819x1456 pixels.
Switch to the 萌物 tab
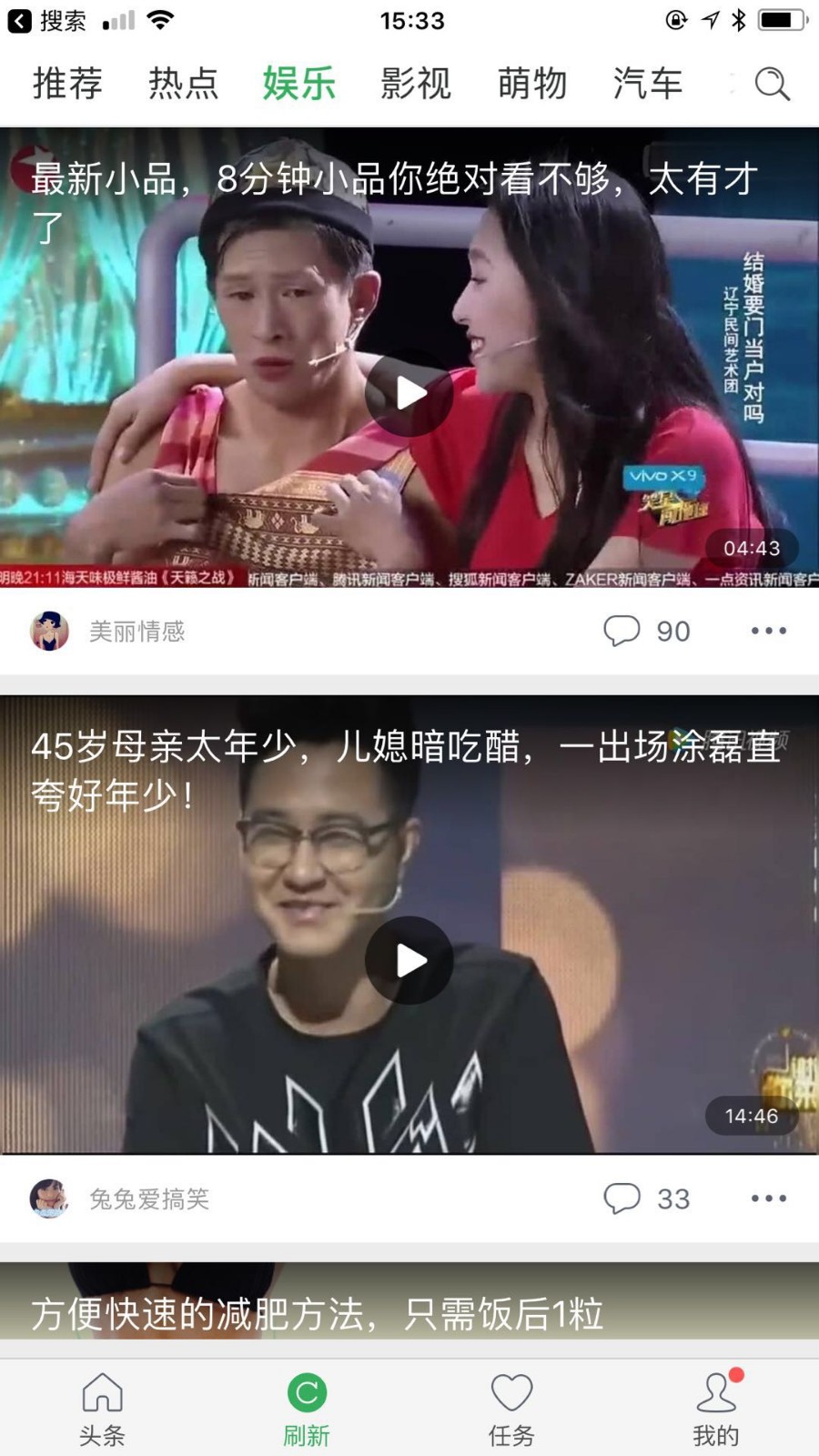coord(532,83)
